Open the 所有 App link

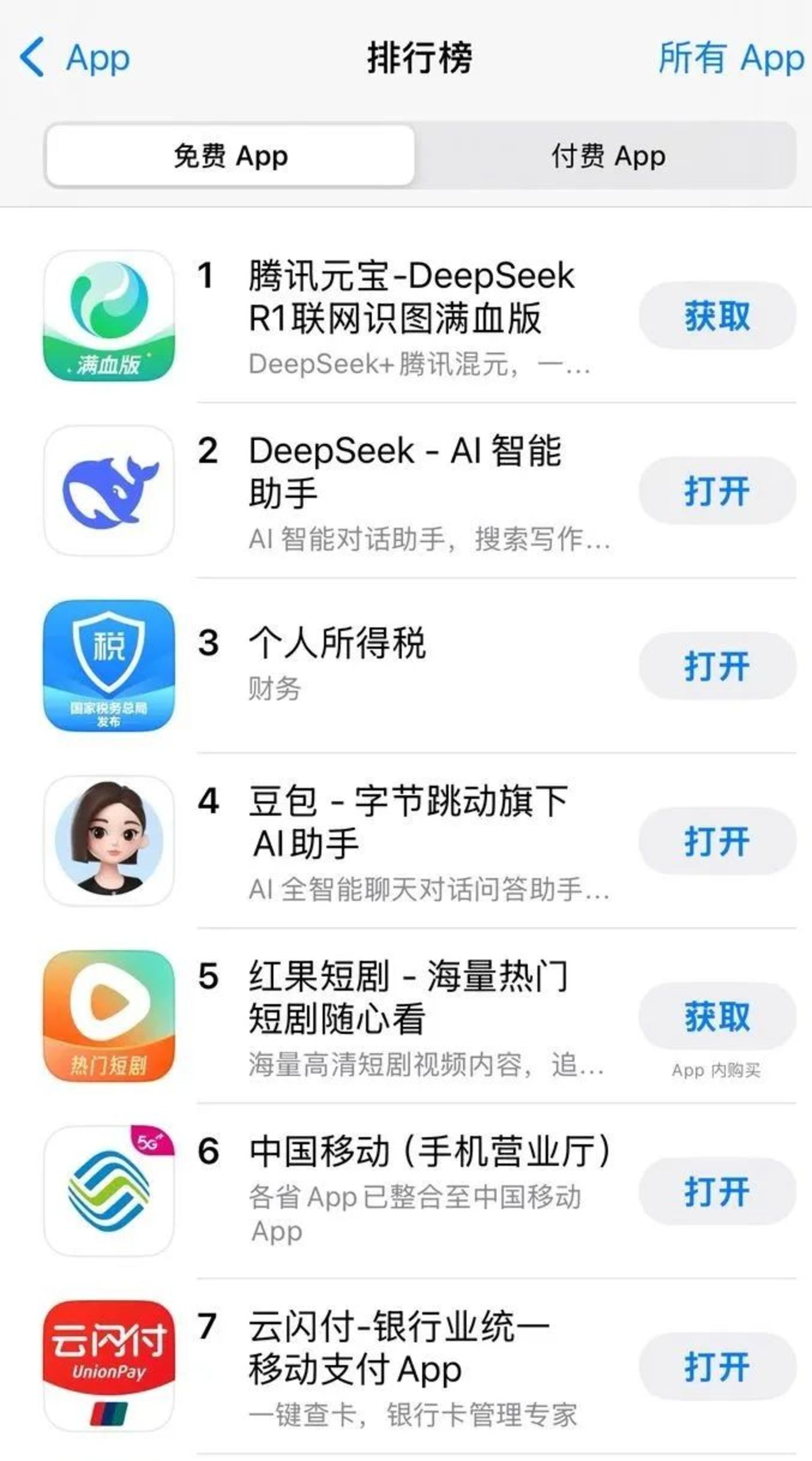[x=728, y=58]
